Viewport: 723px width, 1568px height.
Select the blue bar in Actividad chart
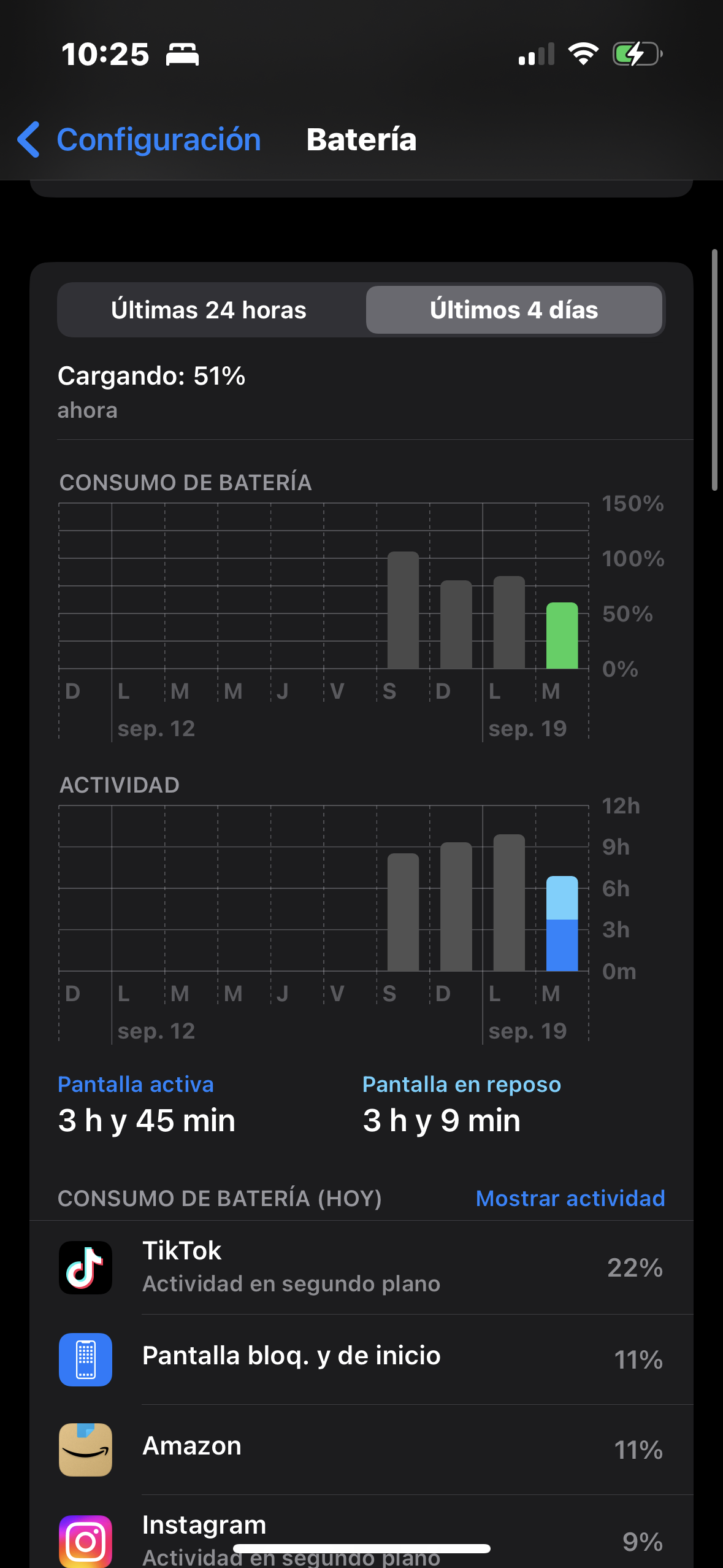coord(562,924)
